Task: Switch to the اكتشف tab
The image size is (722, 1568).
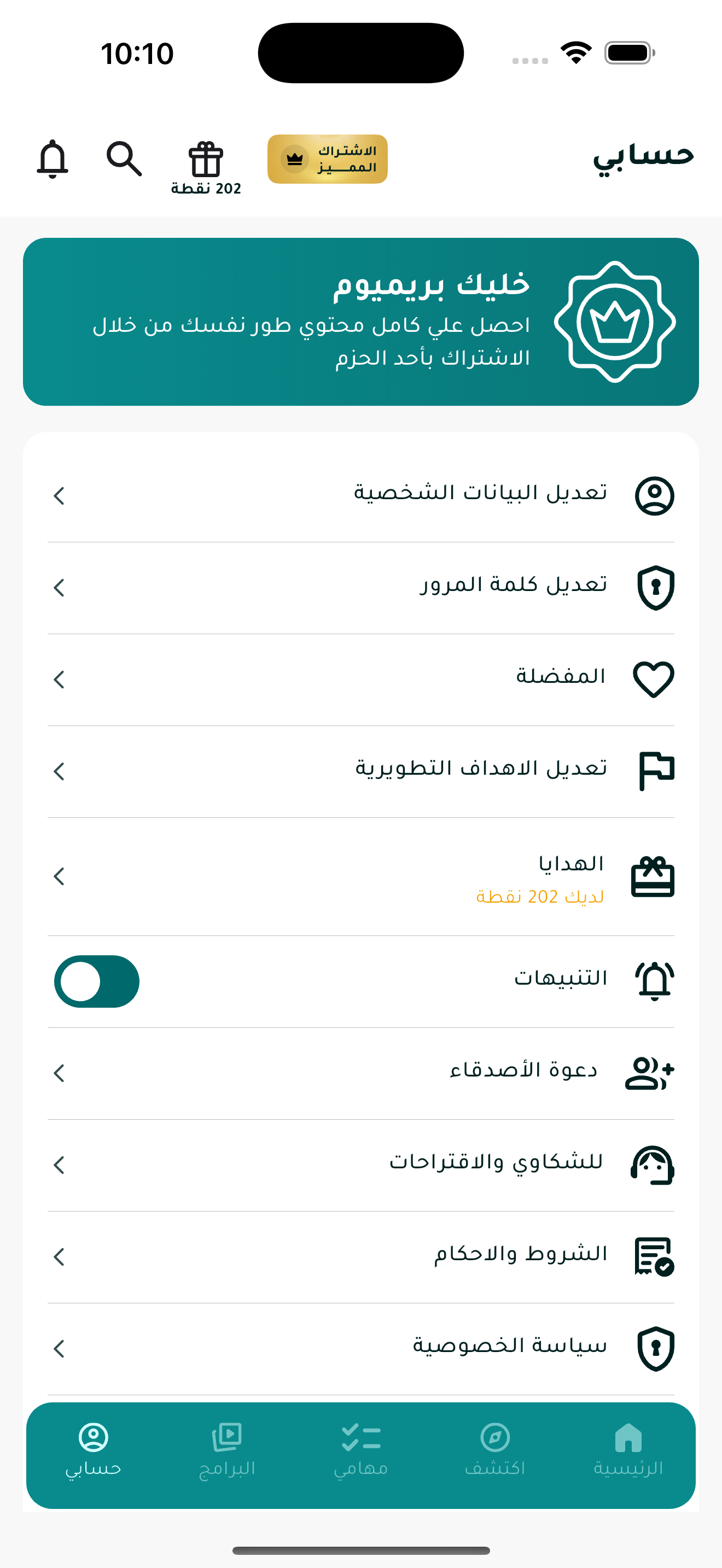Action: pos(494,1450)
